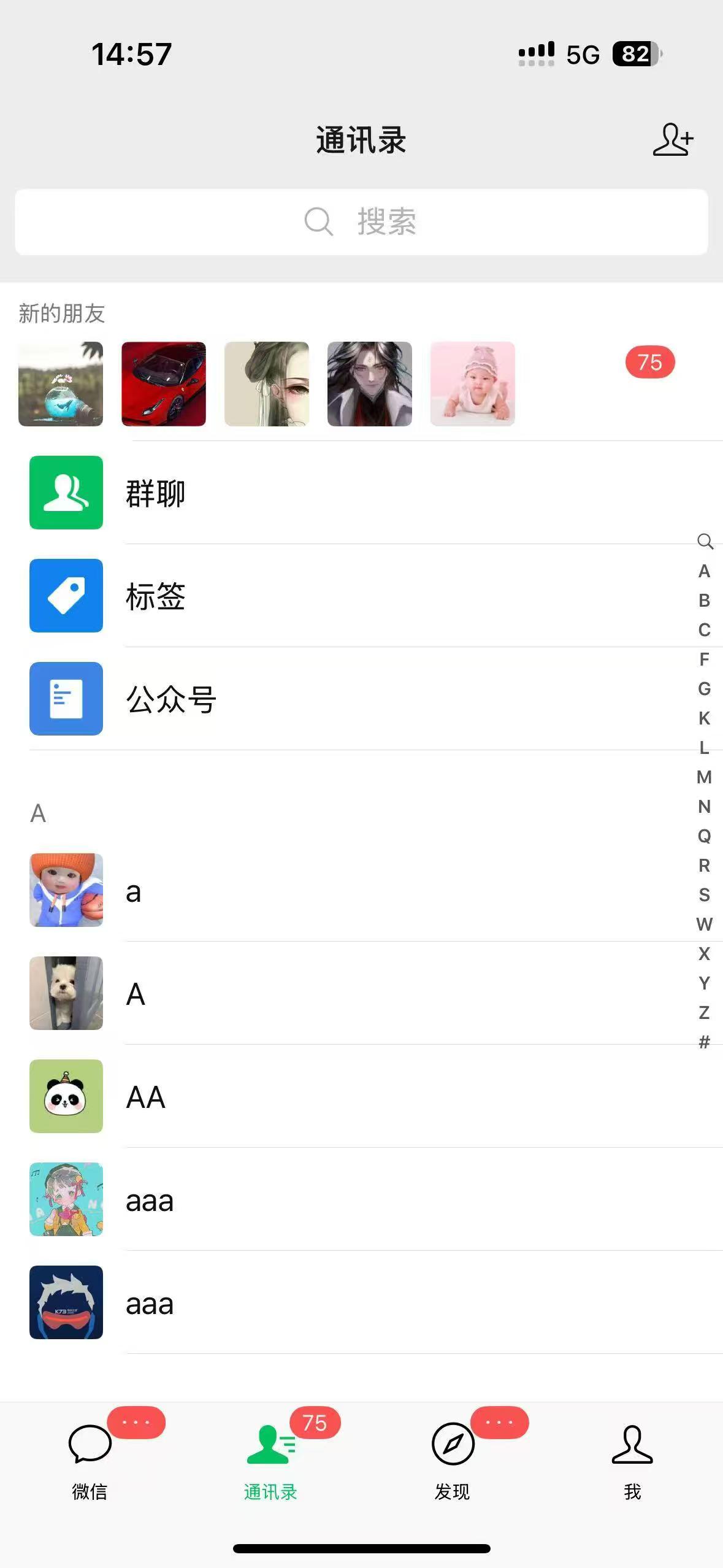The image size is (723, 1568).
Task: Tap the add friend icon
Action: [673, 140]
